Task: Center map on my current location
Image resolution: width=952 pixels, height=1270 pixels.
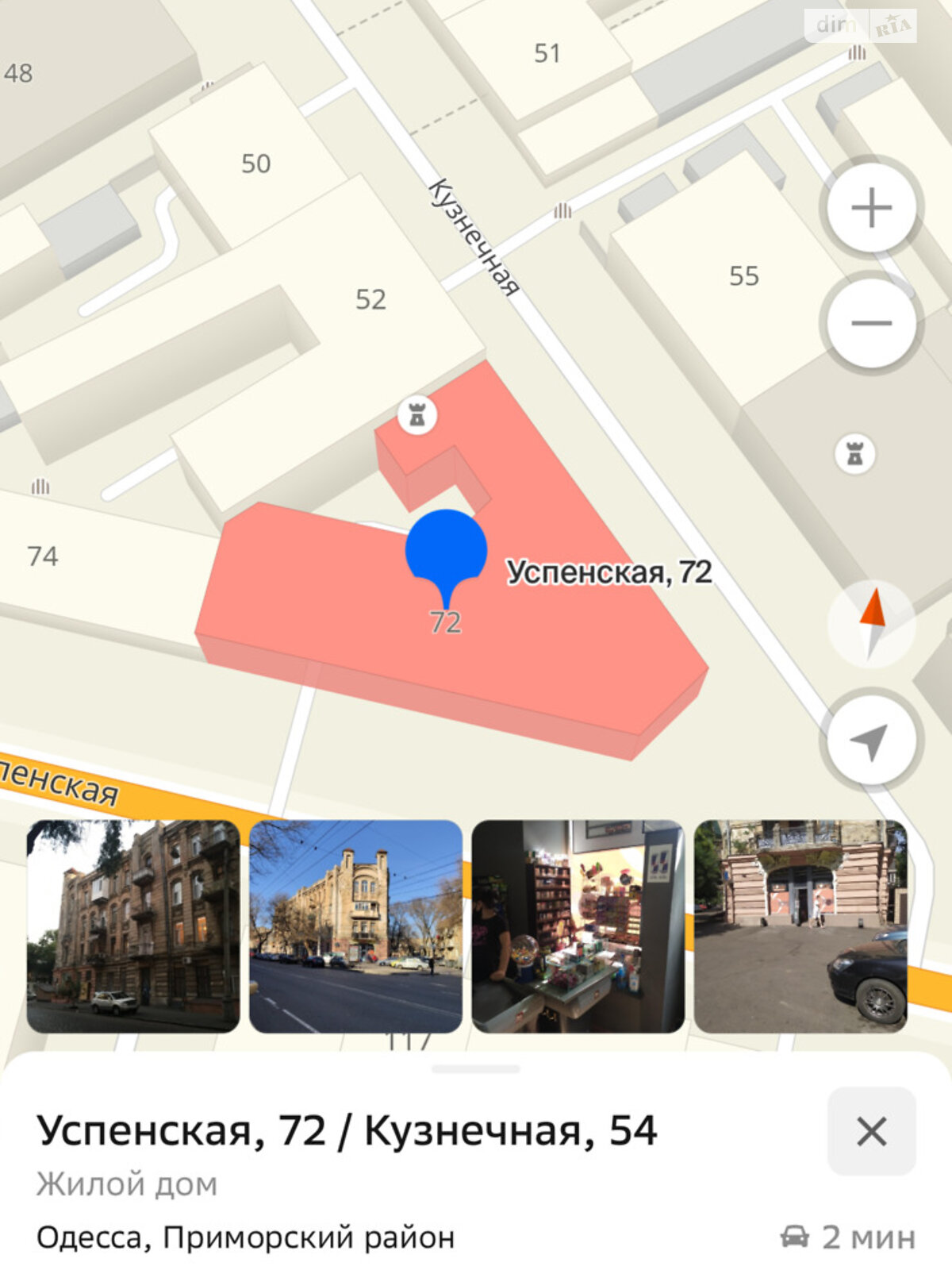Action: pos(871,741)
